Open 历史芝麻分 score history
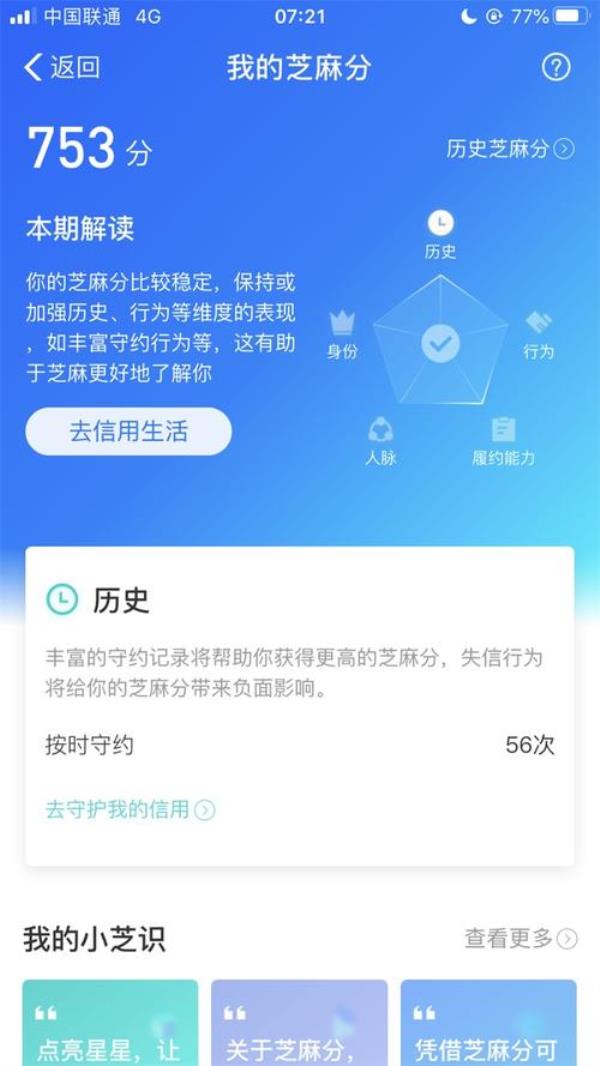The width and height of the screenshot is (600, 1066). 510,149
